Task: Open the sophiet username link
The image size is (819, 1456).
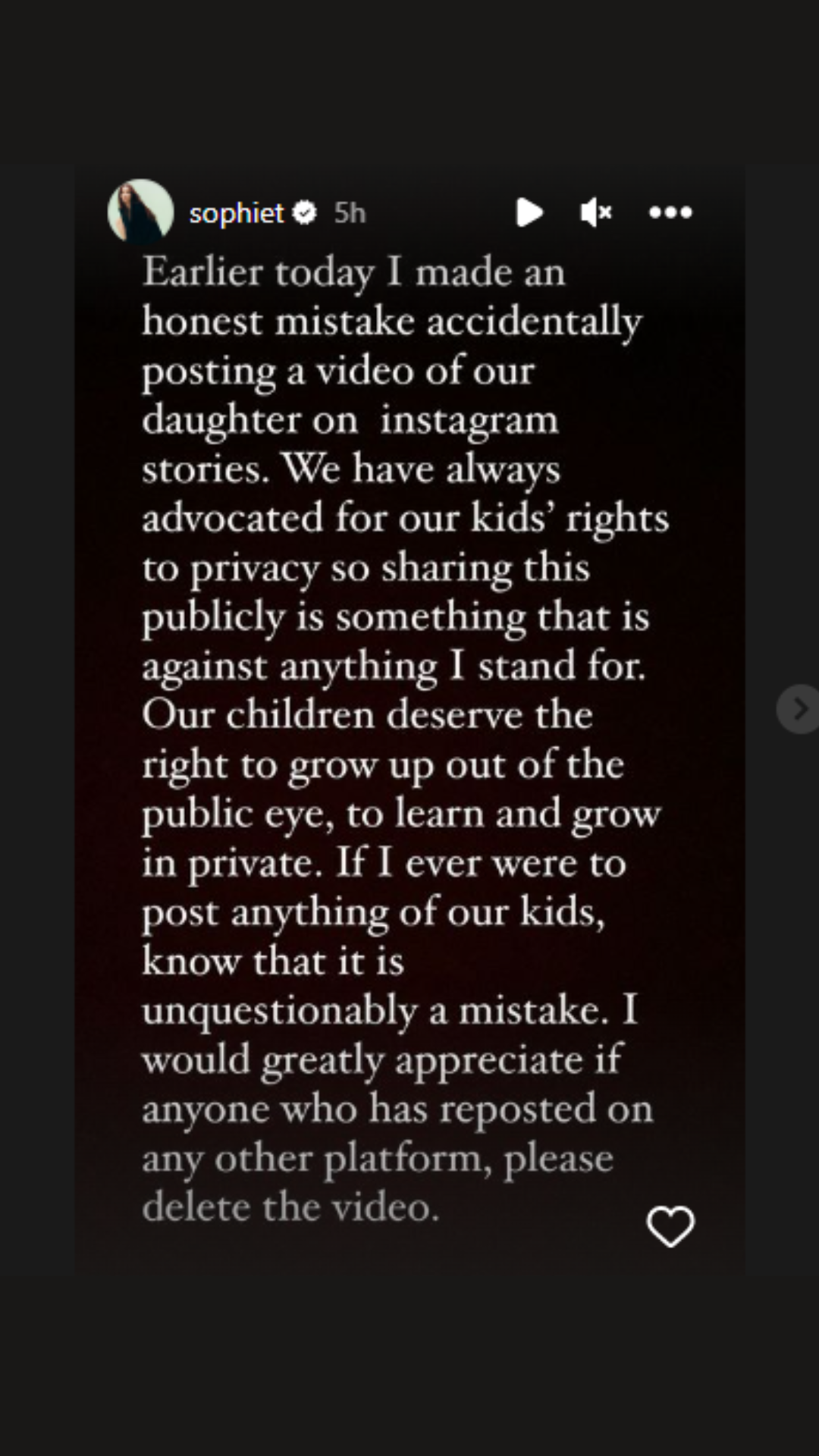Action: [236, 213]
